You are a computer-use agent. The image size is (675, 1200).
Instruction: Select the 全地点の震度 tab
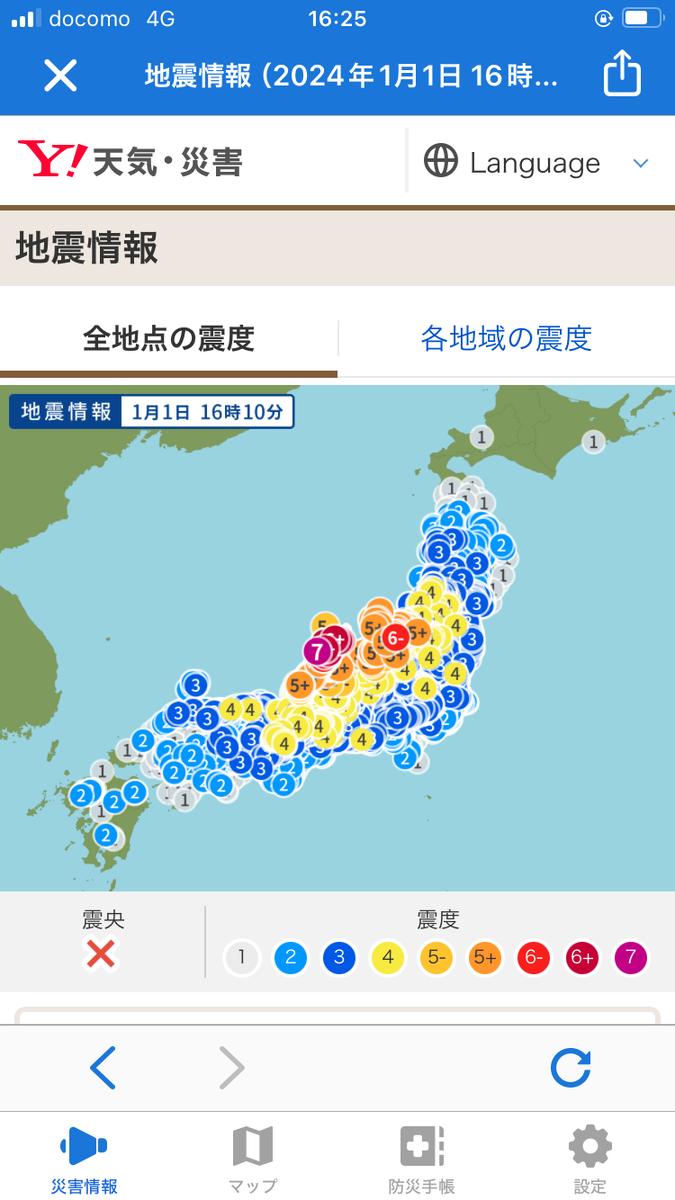tap(168, 339)
